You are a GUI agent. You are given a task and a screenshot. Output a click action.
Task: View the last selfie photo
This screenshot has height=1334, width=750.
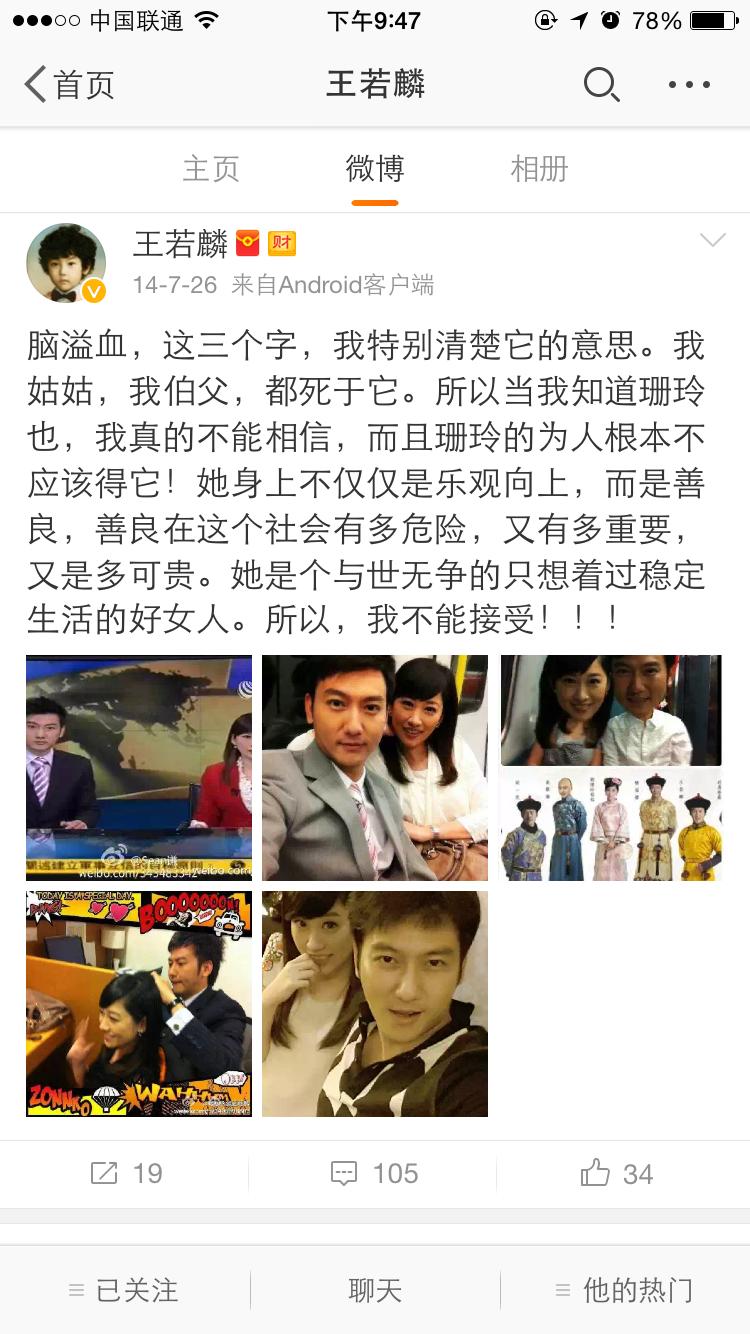coord(375,1003)
